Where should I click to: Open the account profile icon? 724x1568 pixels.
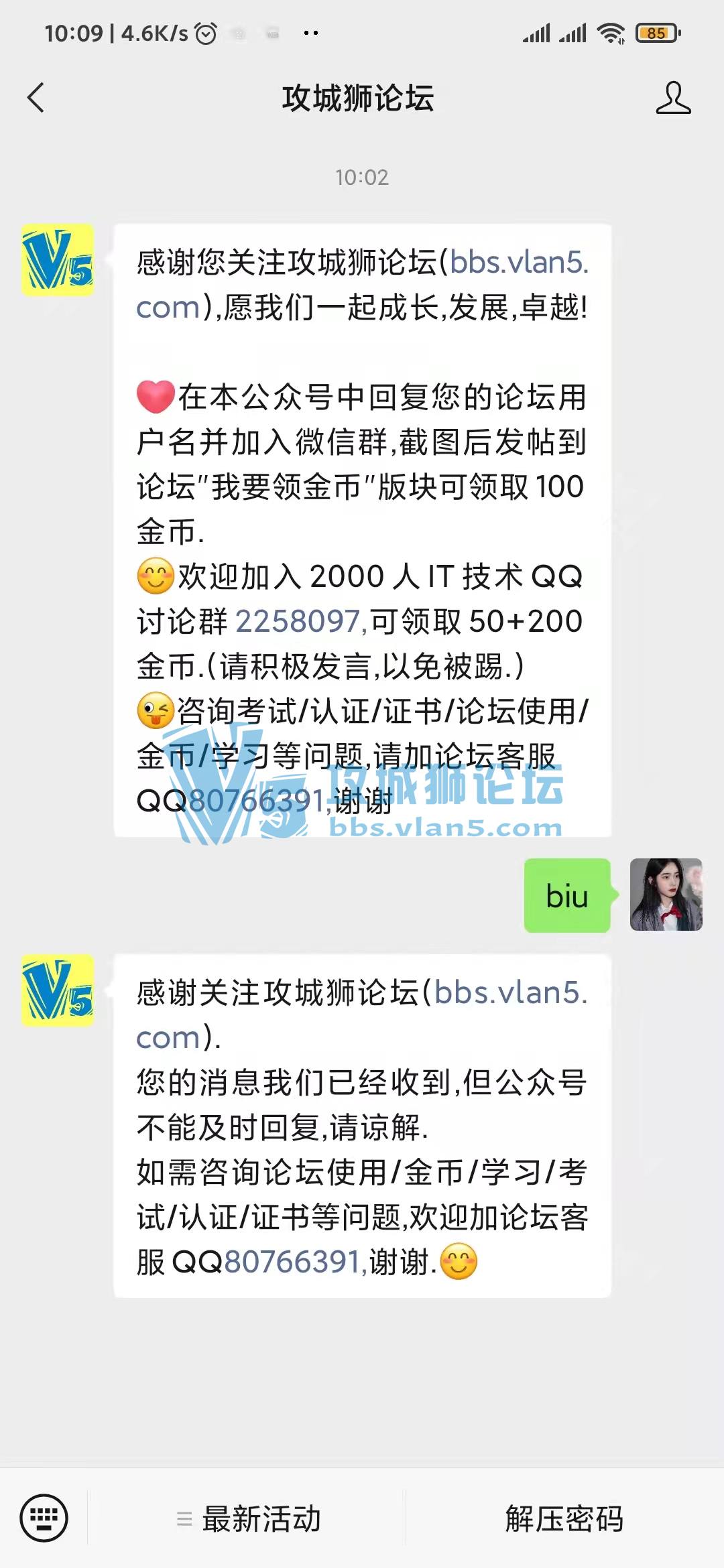tap(672, 98)
